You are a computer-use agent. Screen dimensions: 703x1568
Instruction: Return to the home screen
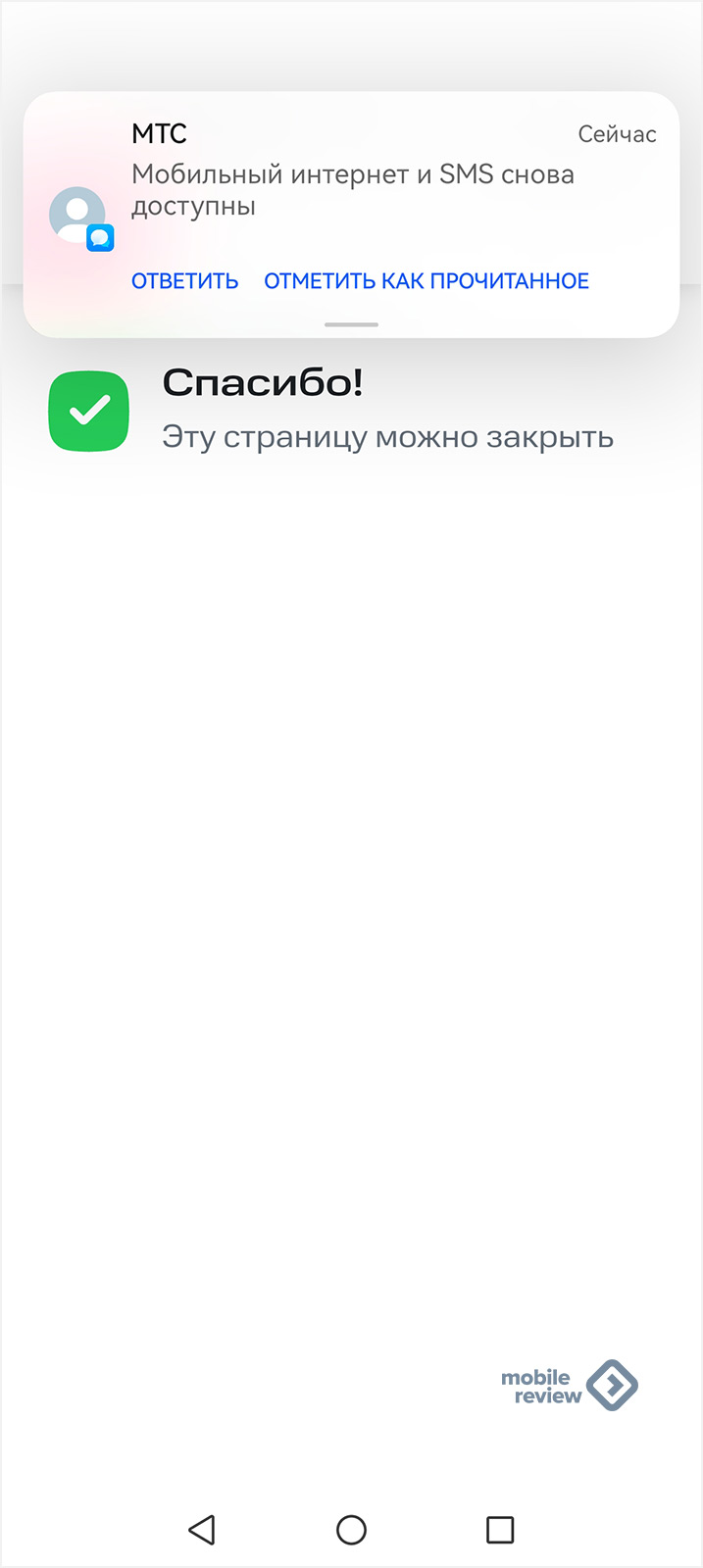[x=351, y=1529]
